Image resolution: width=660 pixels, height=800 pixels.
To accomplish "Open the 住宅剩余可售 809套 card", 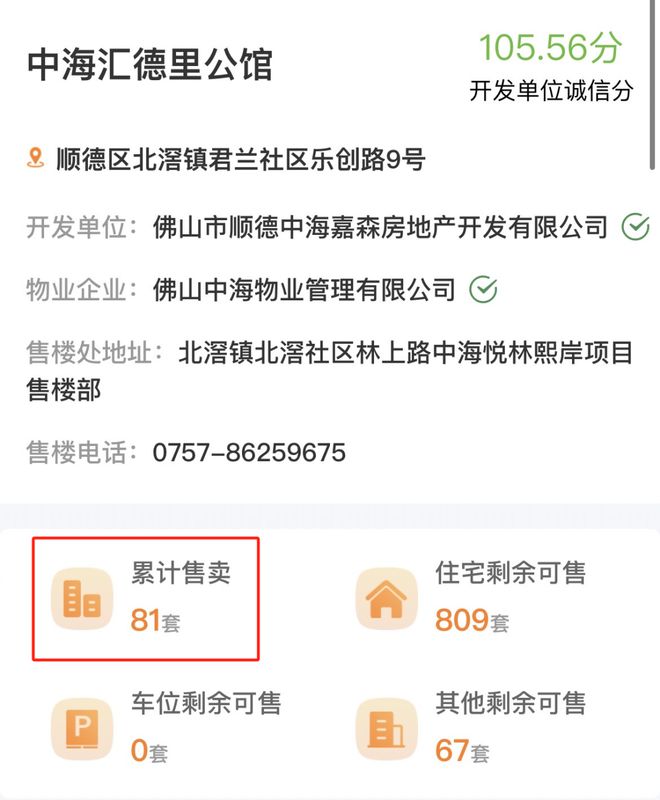I will (470, 598).
